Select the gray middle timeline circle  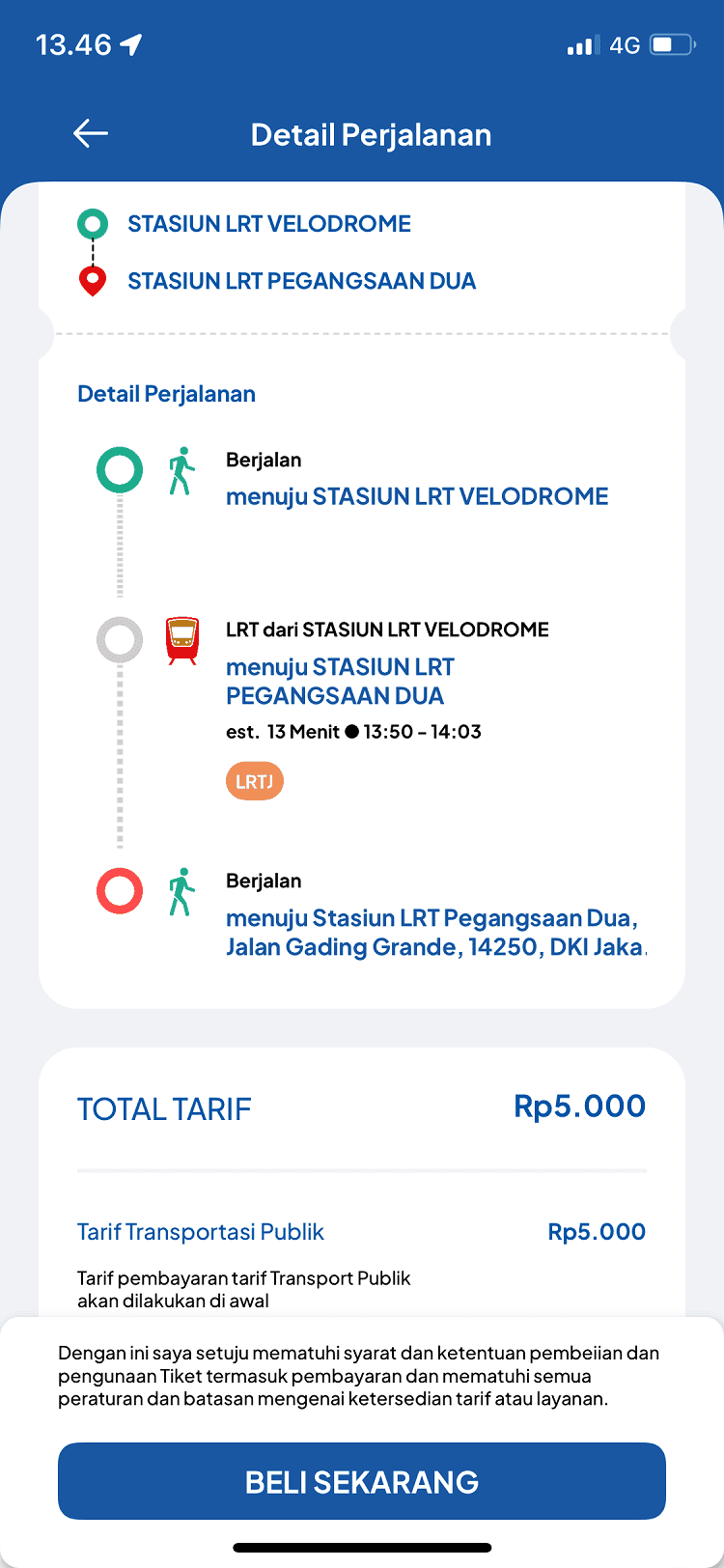(x=119, y=640)
